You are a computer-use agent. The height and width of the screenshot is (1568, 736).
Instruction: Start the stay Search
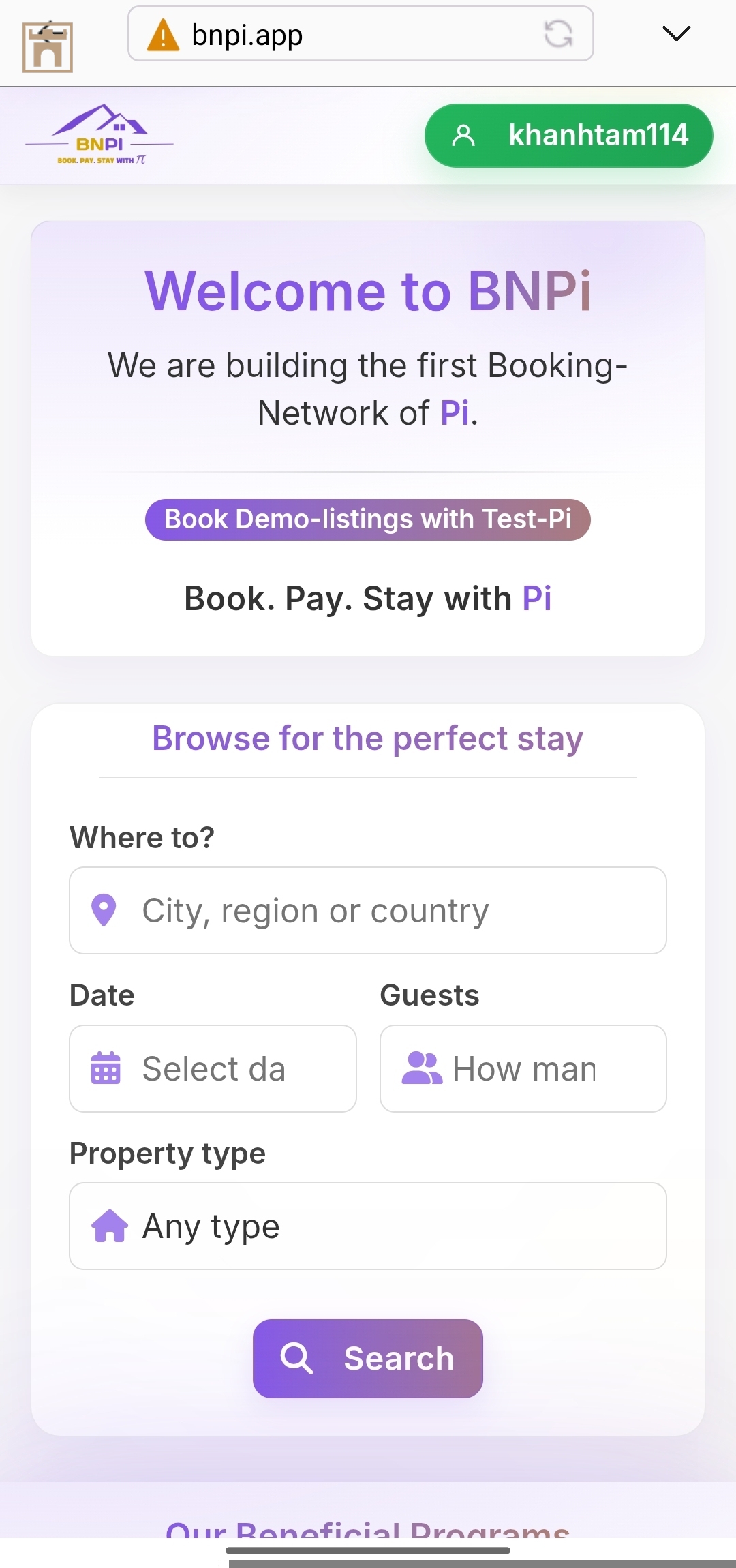[x=368, y=1359]
